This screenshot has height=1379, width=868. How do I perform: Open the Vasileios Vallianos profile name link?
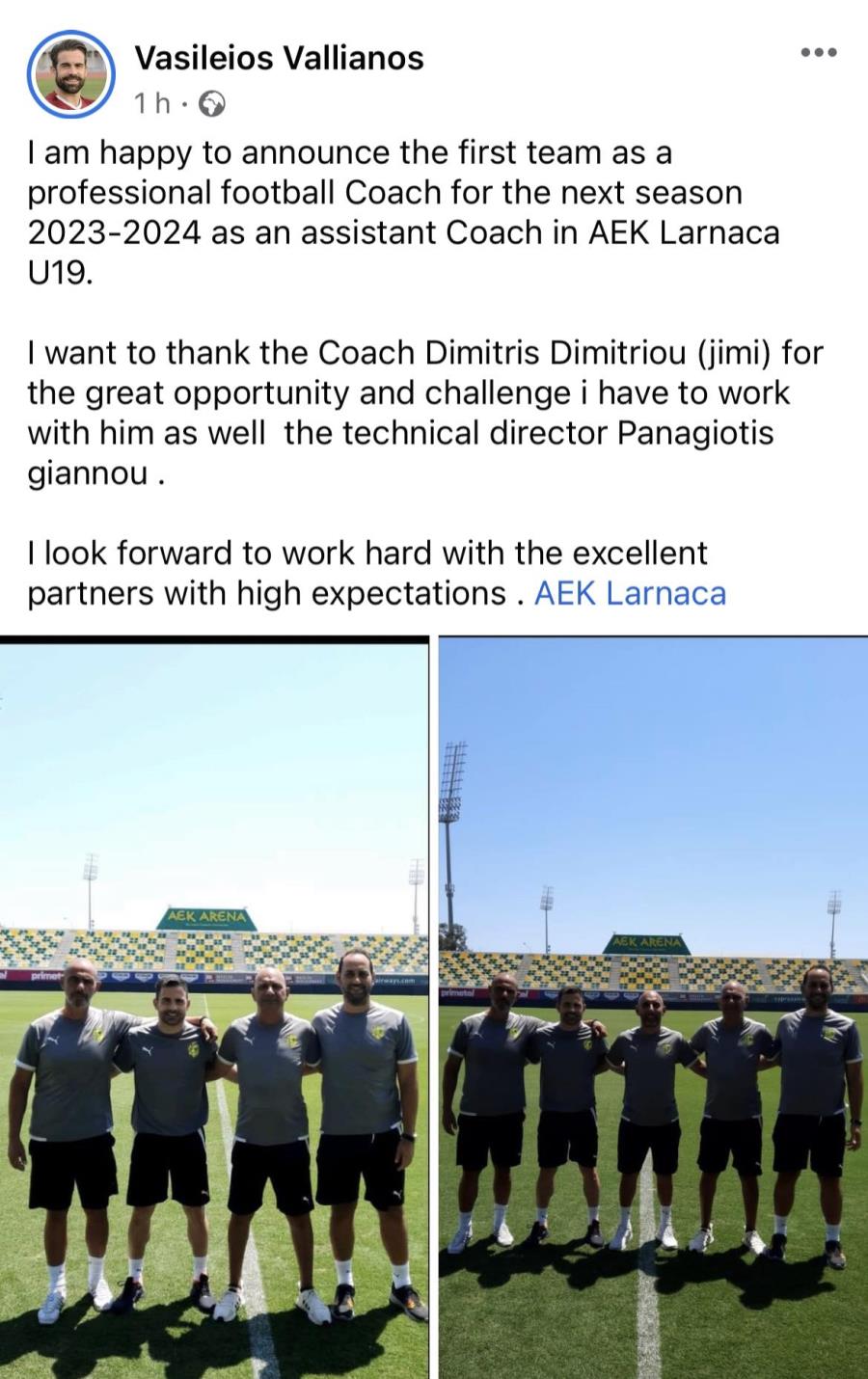point(279,58)
